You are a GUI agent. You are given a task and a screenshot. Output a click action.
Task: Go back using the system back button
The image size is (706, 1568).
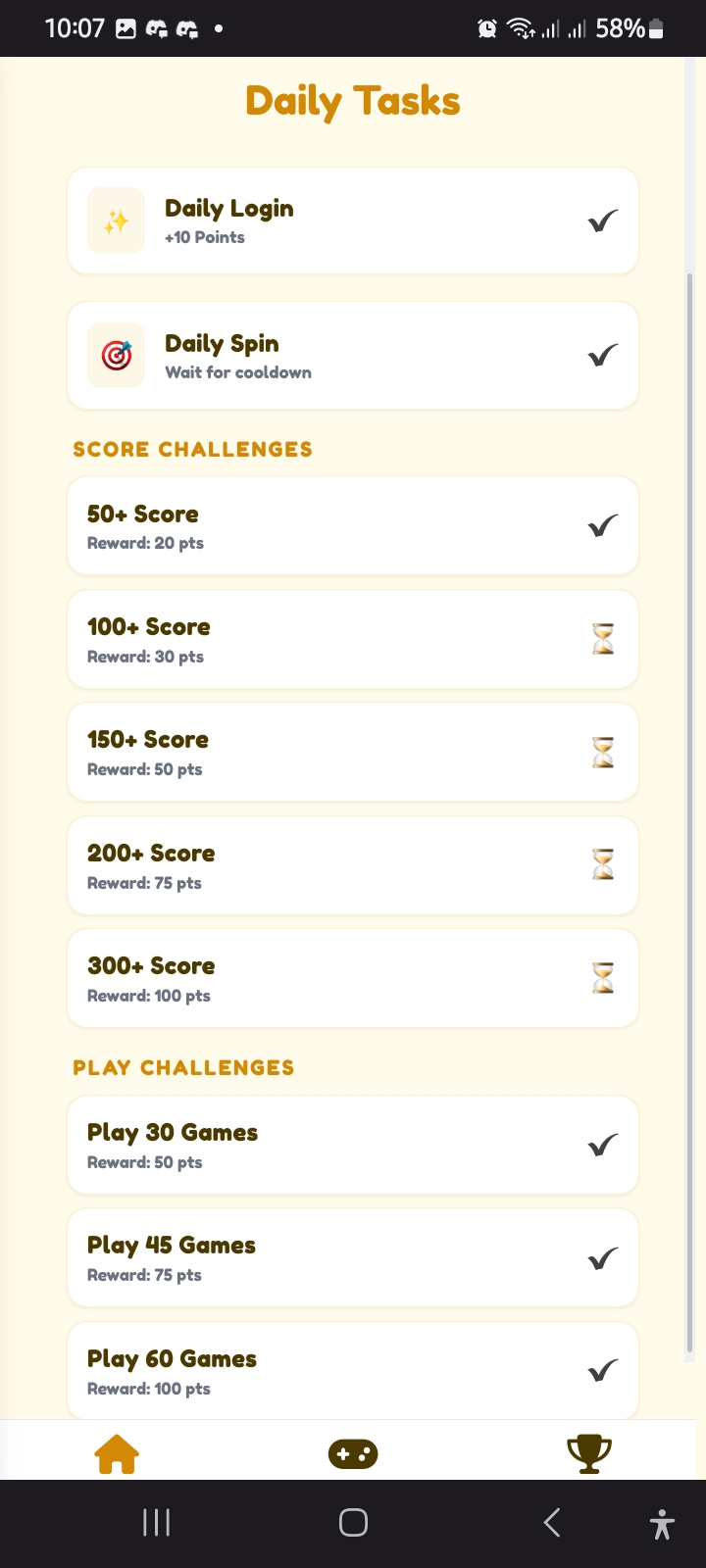click(x=552, y=1522)
